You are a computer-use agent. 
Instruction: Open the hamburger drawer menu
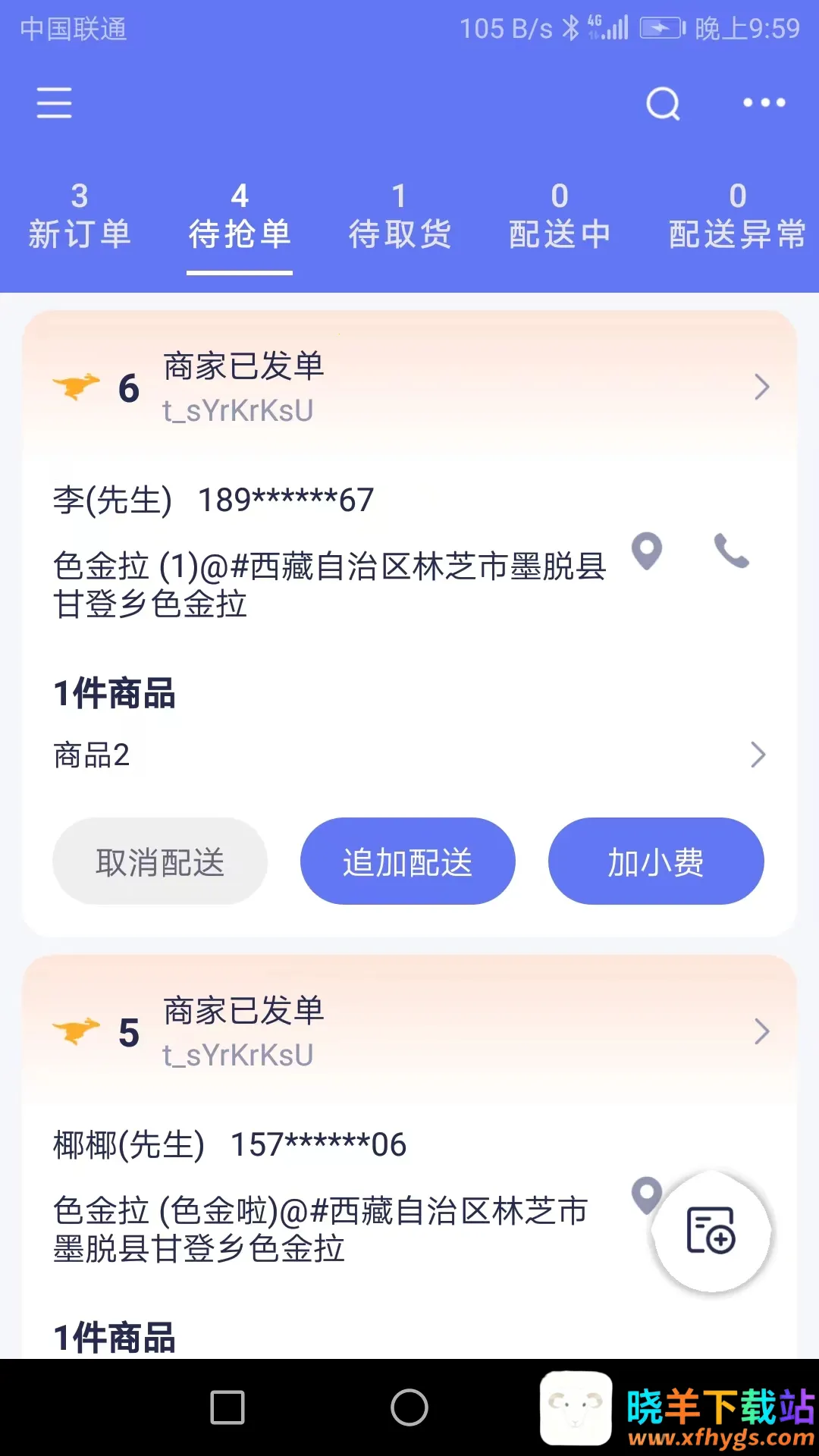(x=55, y=102)
